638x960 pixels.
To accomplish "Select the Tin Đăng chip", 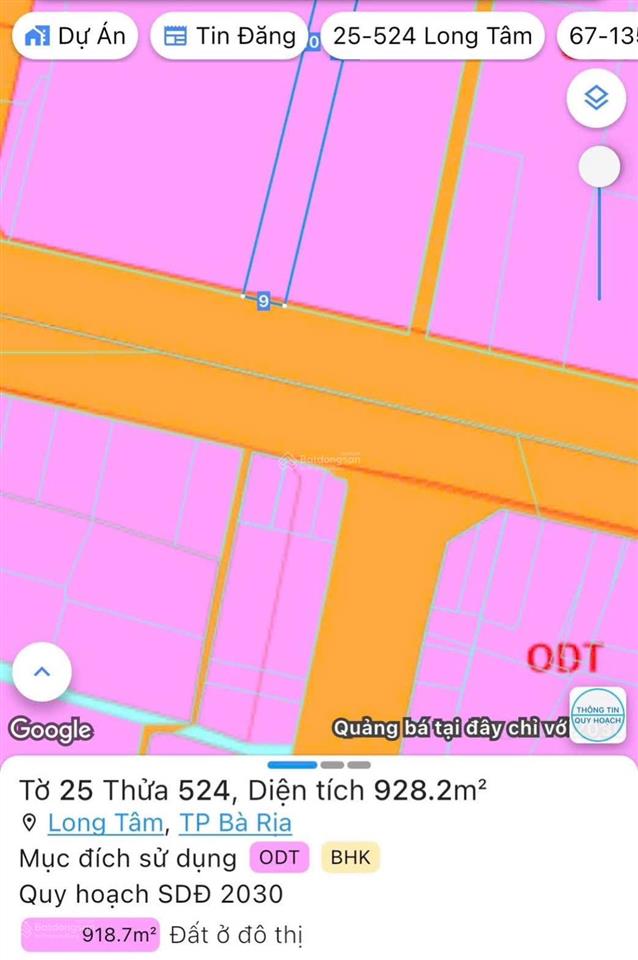I will pyautogui.click(x=229, y=37).
